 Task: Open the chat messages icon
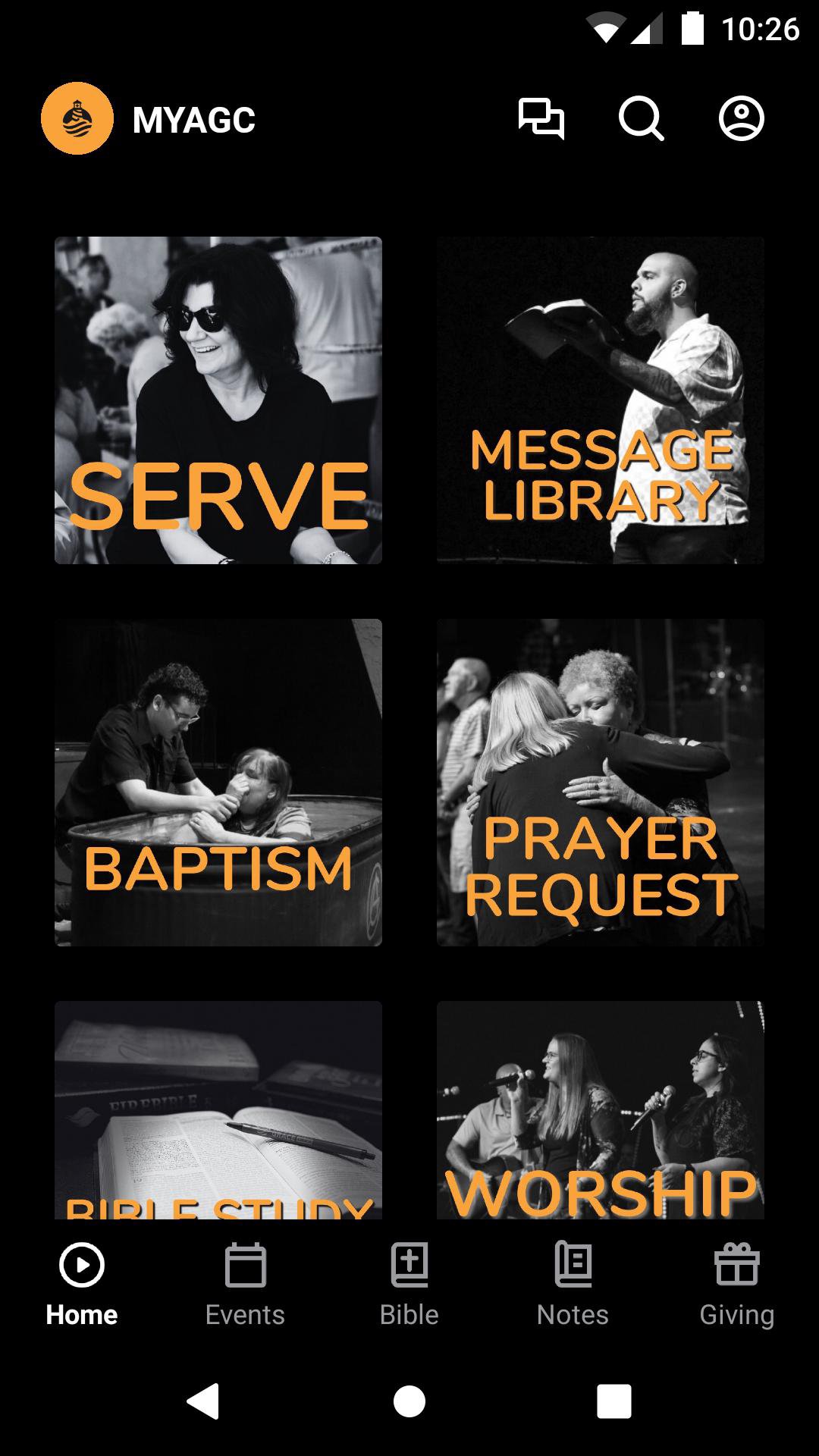click(x=541, y=119)
